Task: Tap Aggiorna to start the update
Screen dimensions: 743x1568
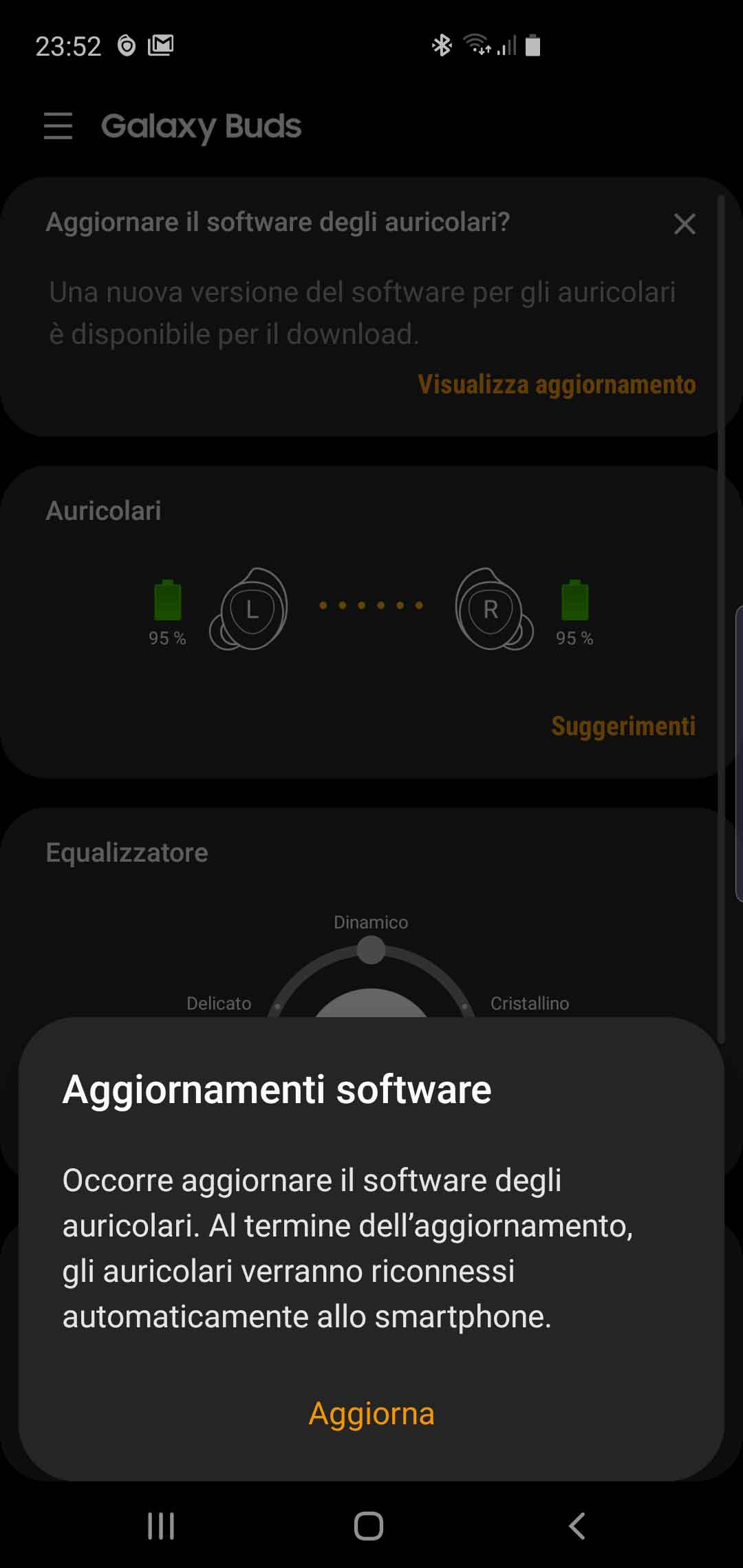Action: point(371,1414)
